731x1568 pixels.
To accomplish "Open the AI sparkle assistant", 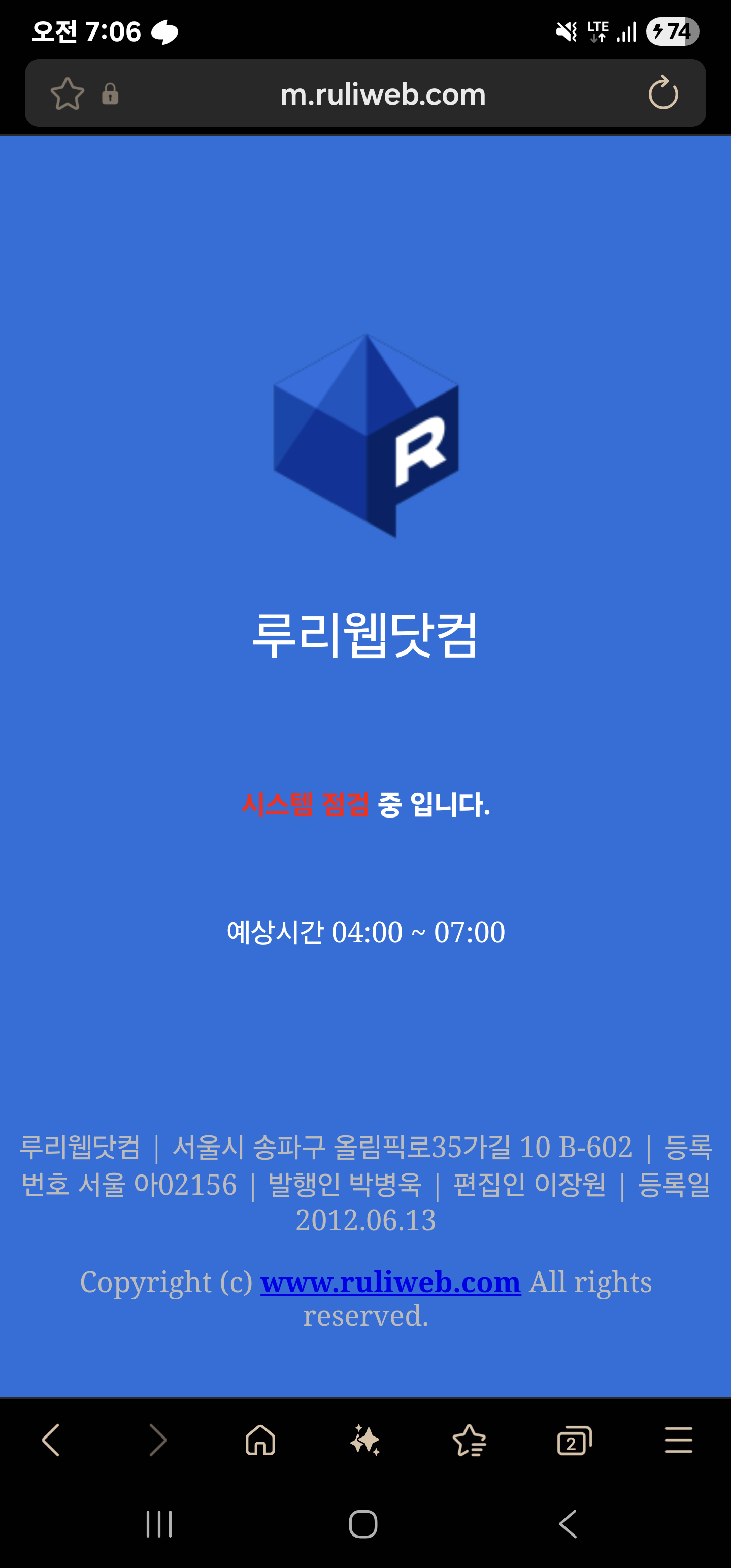I will pyautogui.click(x=365, y=1440).
